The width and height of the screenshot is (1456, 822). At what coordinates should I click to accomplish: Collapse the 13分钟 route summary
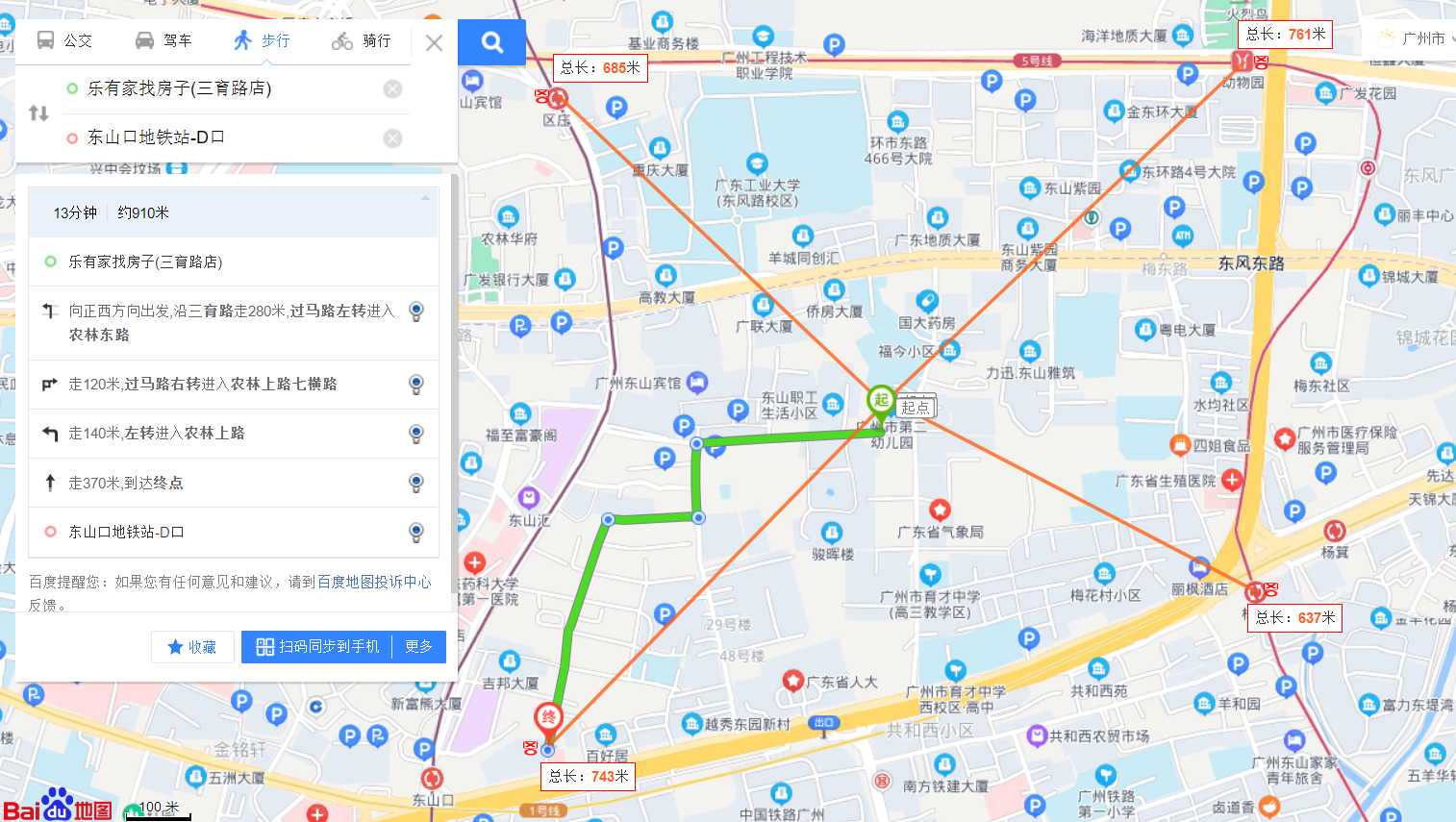[x=425, y=198]
